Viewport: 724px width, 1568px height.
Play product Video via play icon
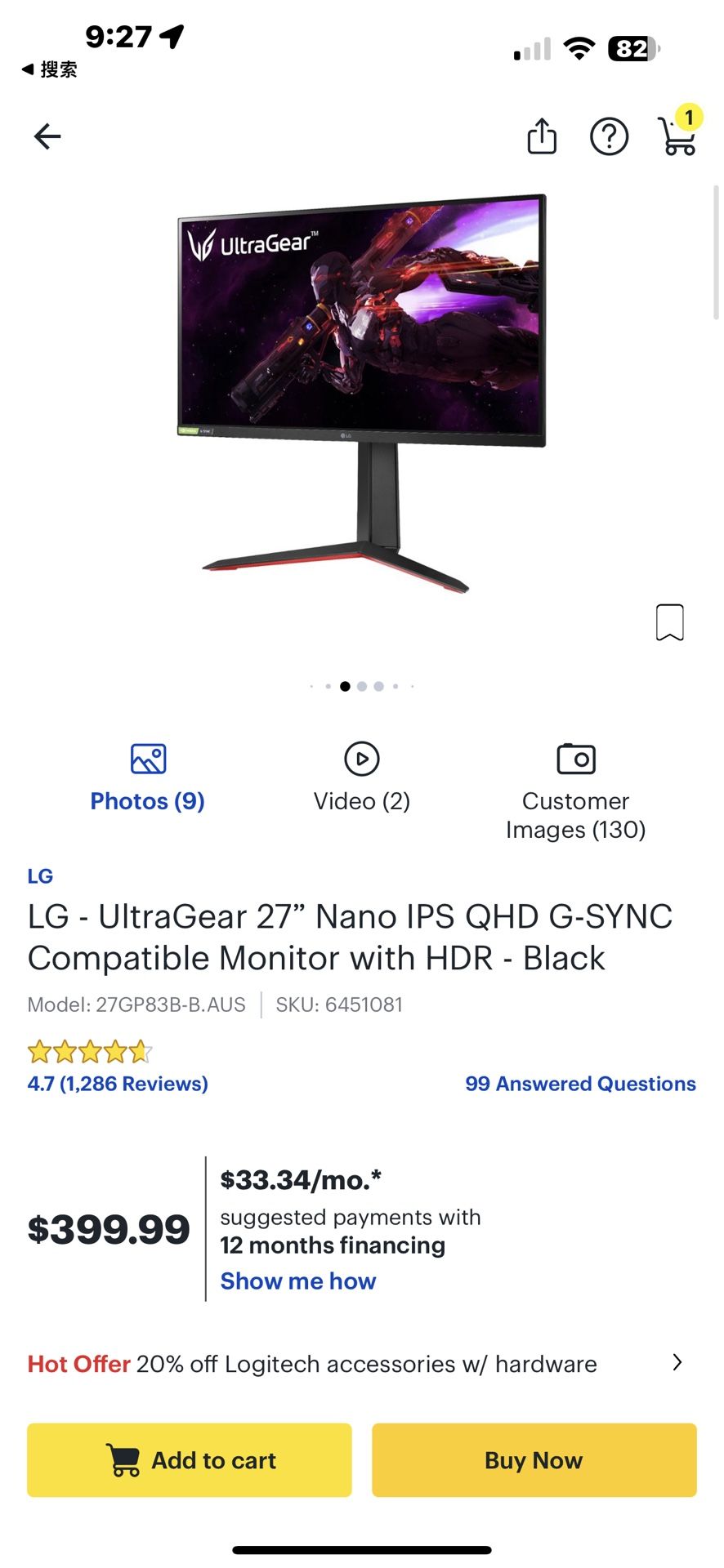[x=362, y=758]
